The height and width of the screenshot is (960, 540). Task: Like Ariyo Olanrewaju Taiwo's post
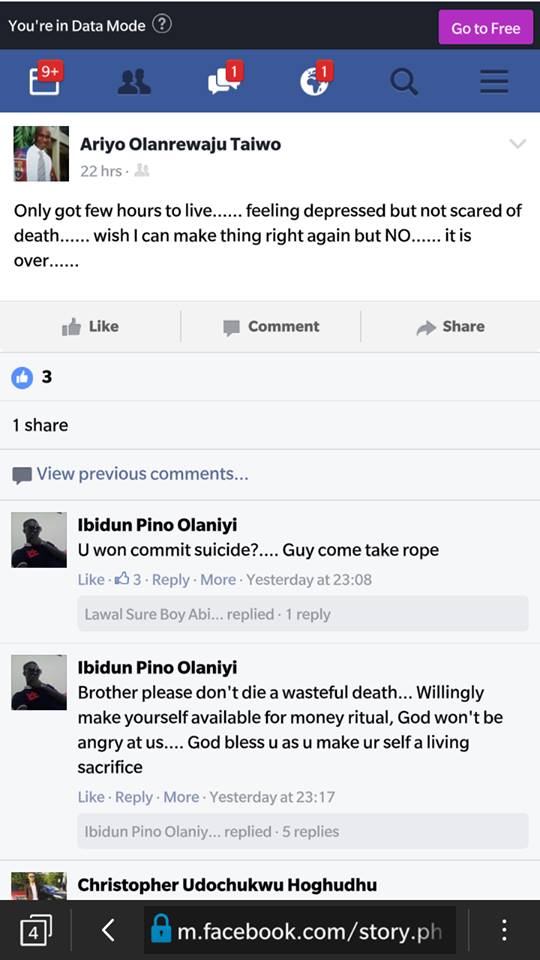click(x=91, y=326)
